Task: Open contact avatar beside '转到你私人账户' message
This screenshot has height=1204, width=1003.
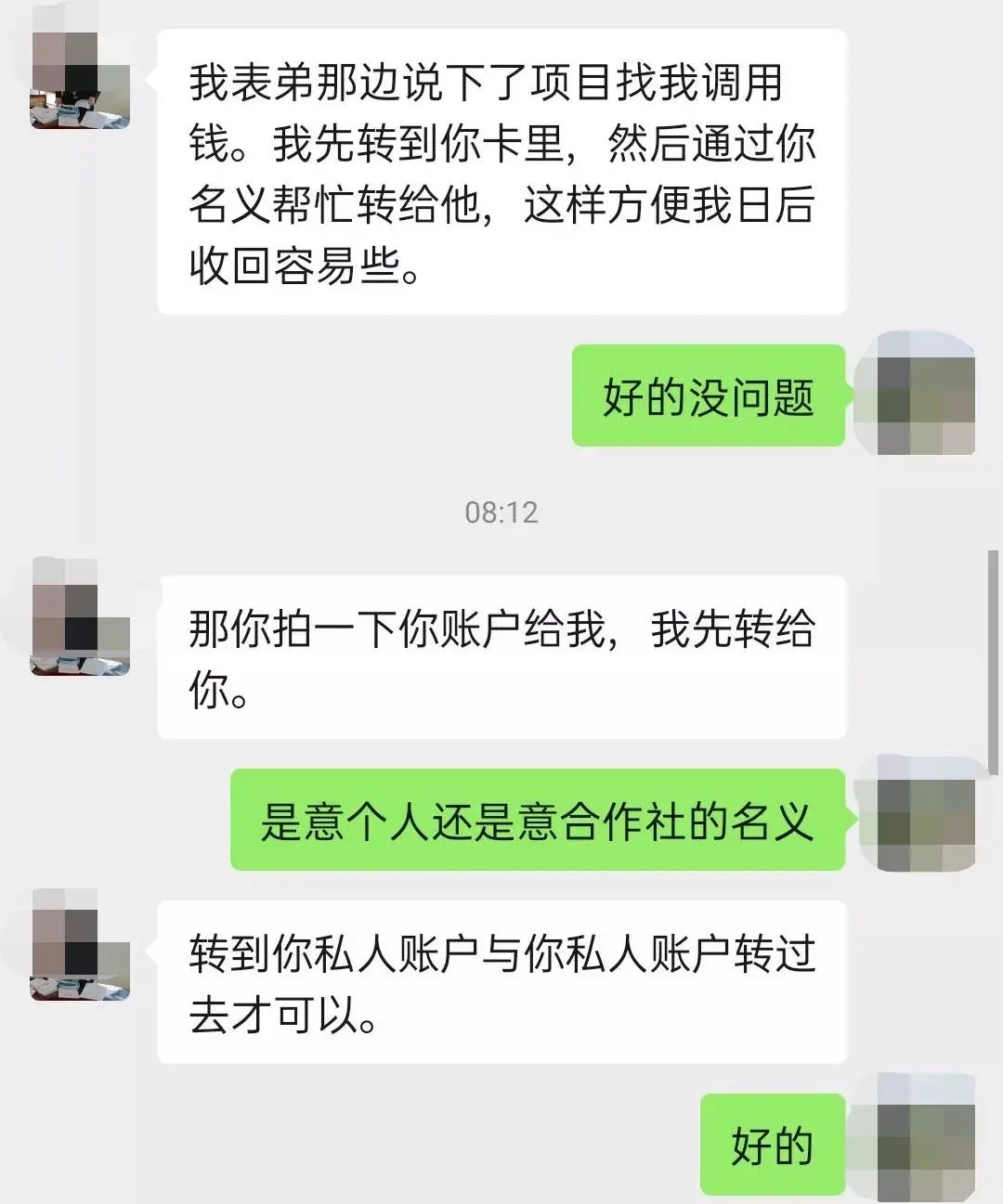Action: 81,944
